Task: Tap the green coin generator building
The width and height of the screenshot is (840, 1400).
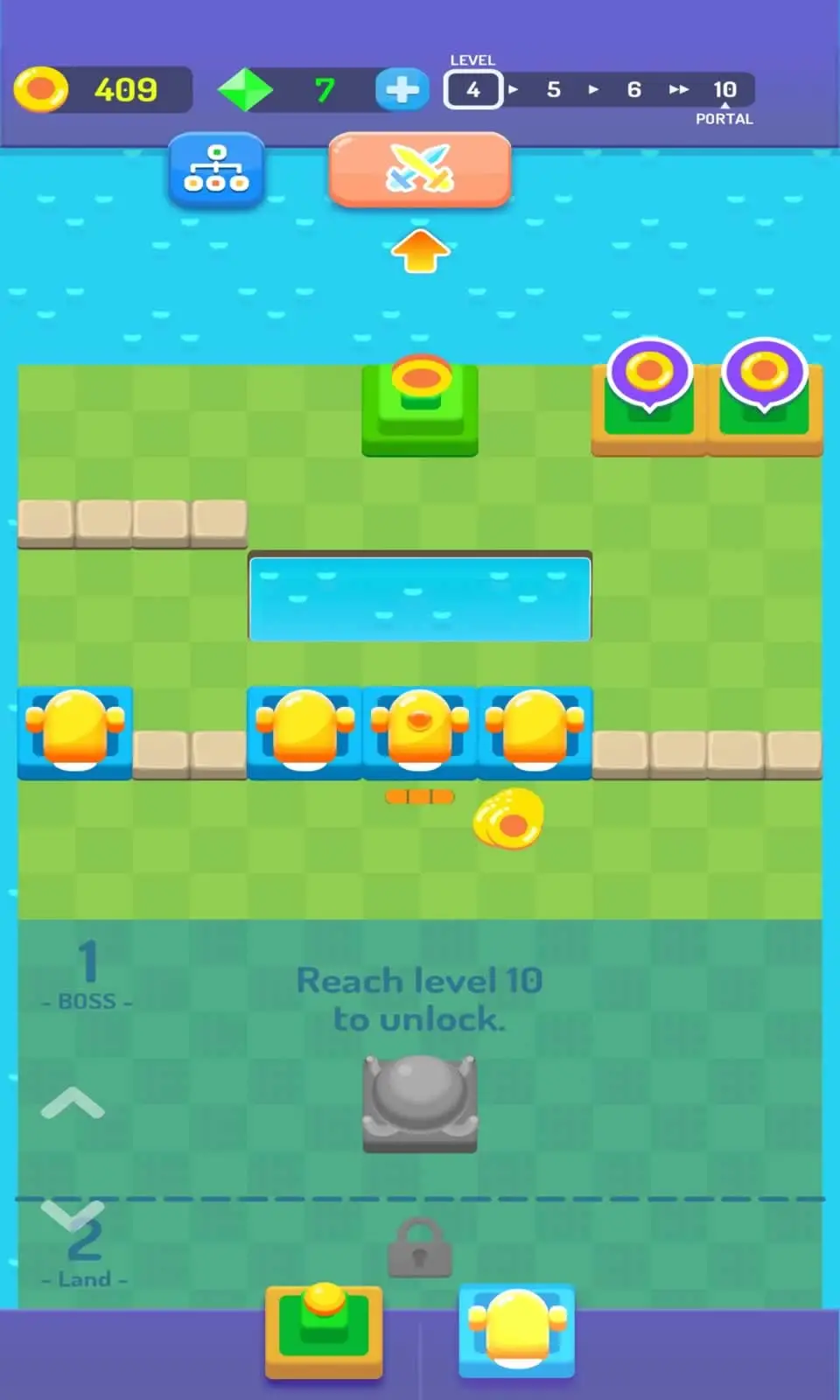Action: (x=420, y=408)
